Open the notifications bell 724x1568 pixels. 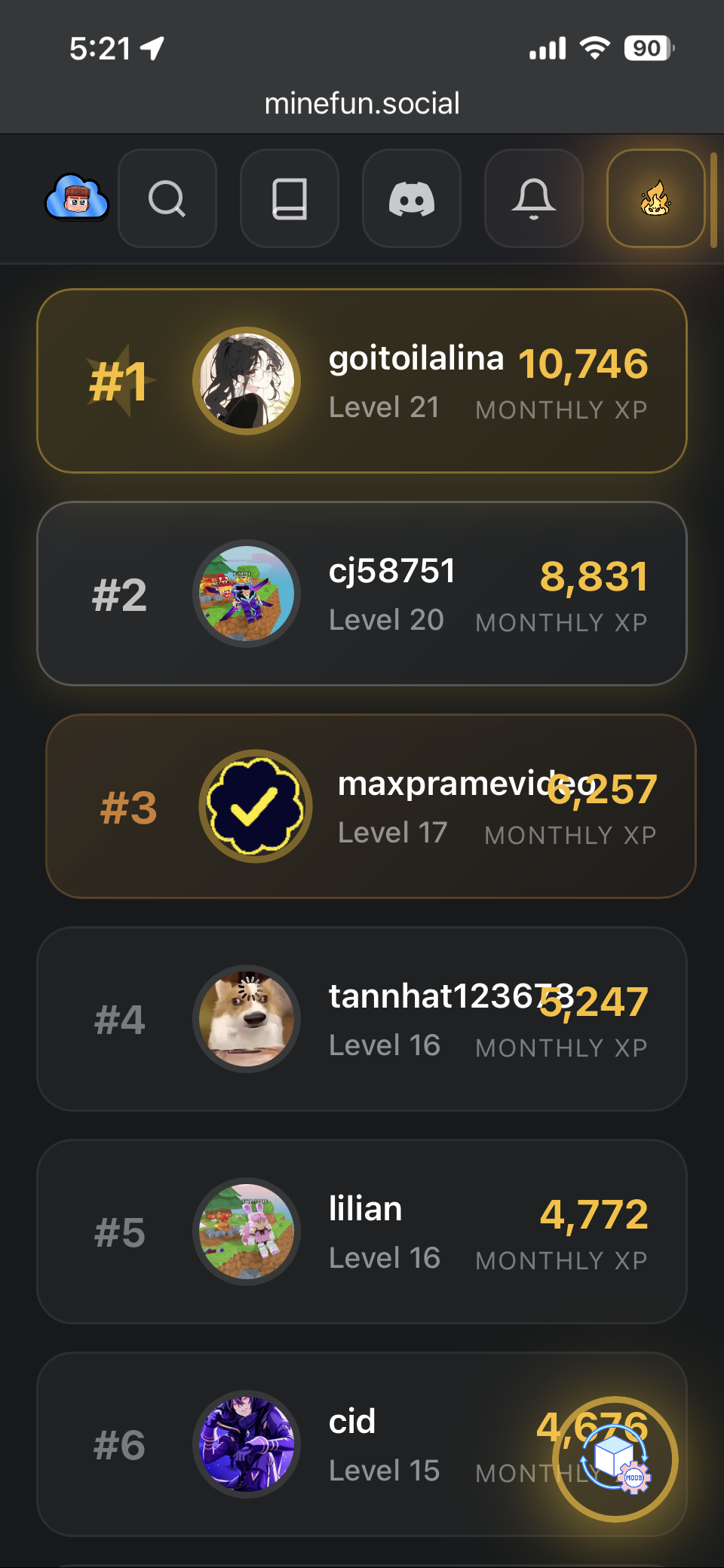534,199
